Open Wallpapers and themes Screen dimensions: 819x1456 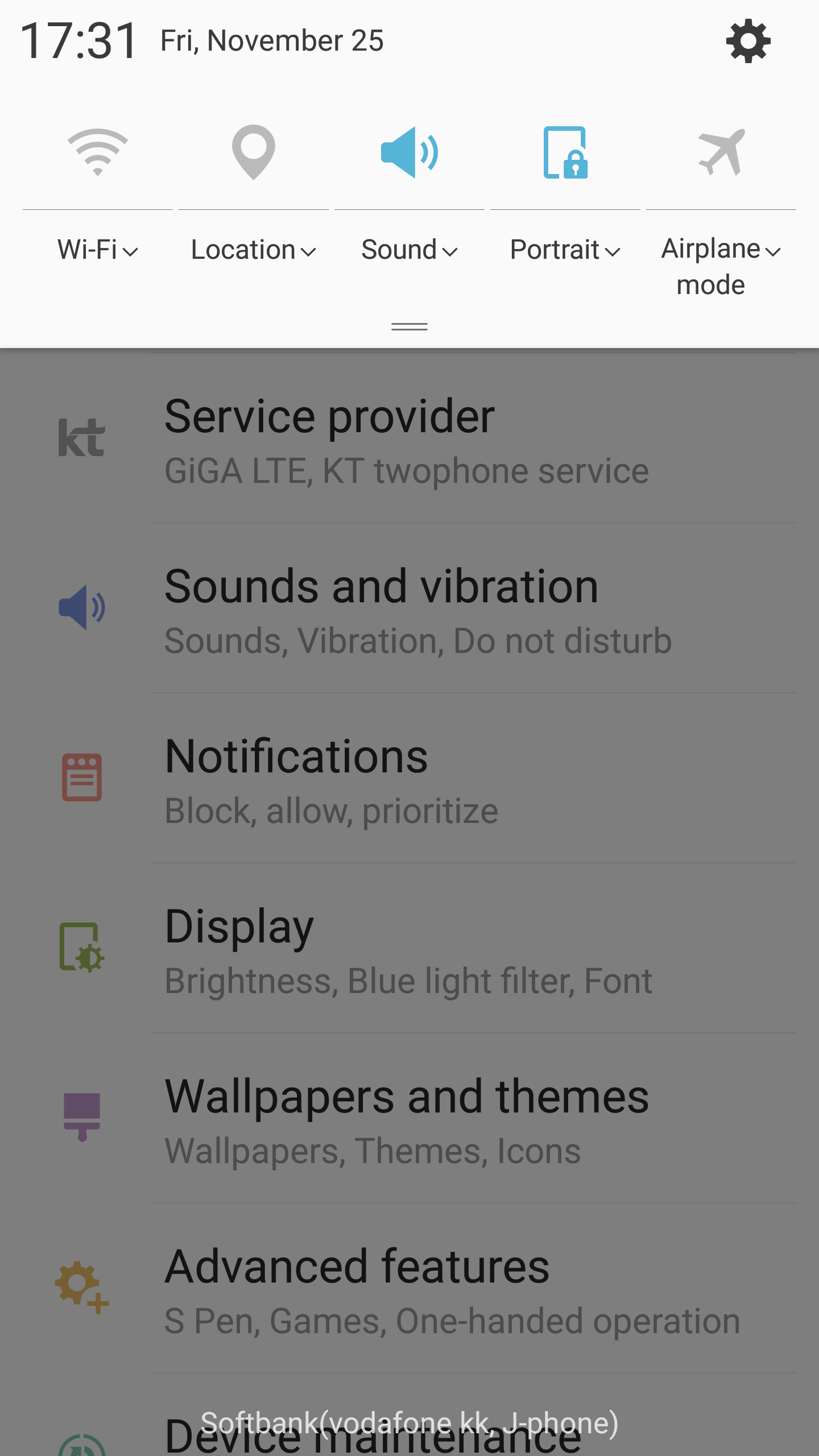click(x=409, y=1119)
